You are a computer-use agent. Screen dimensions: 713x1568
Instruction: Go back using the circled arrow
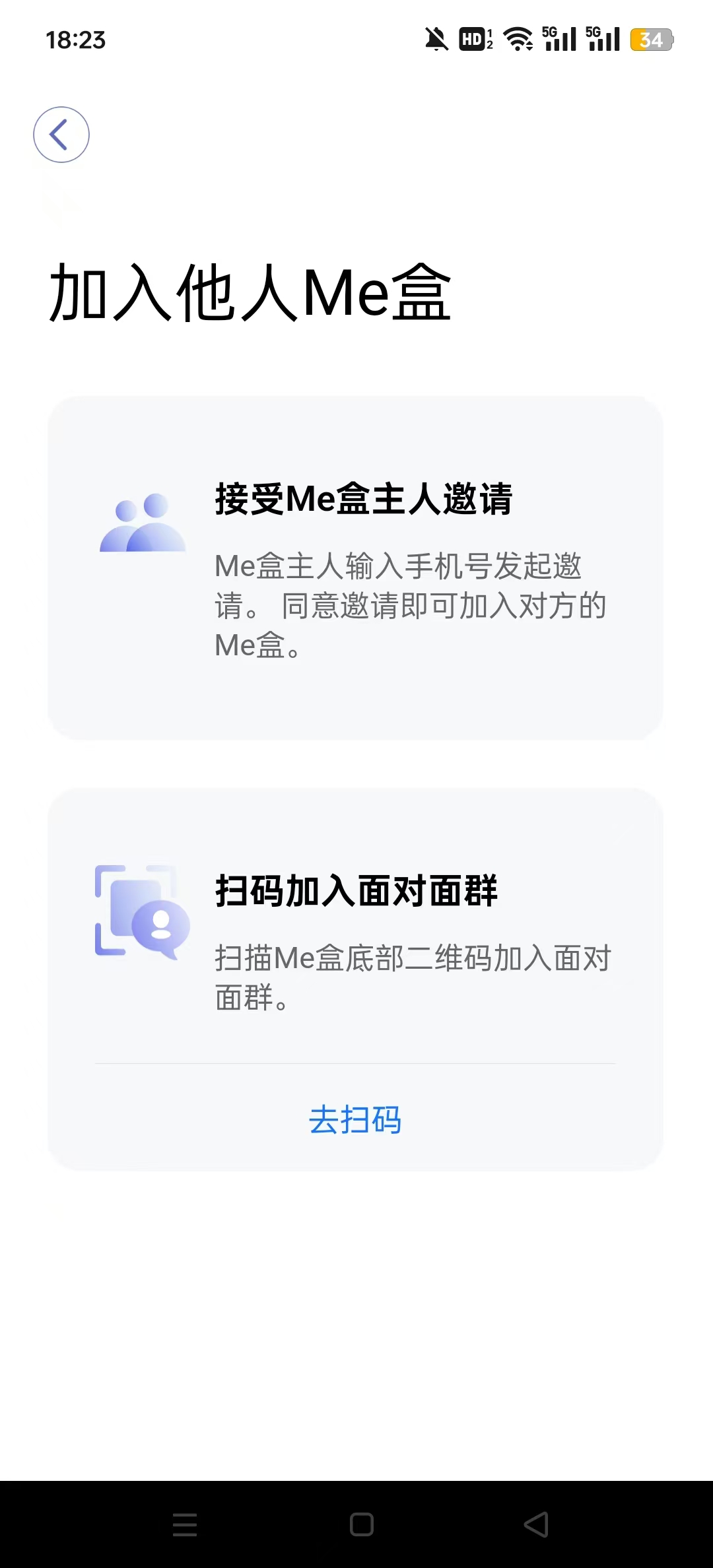(x=61, y=135)
